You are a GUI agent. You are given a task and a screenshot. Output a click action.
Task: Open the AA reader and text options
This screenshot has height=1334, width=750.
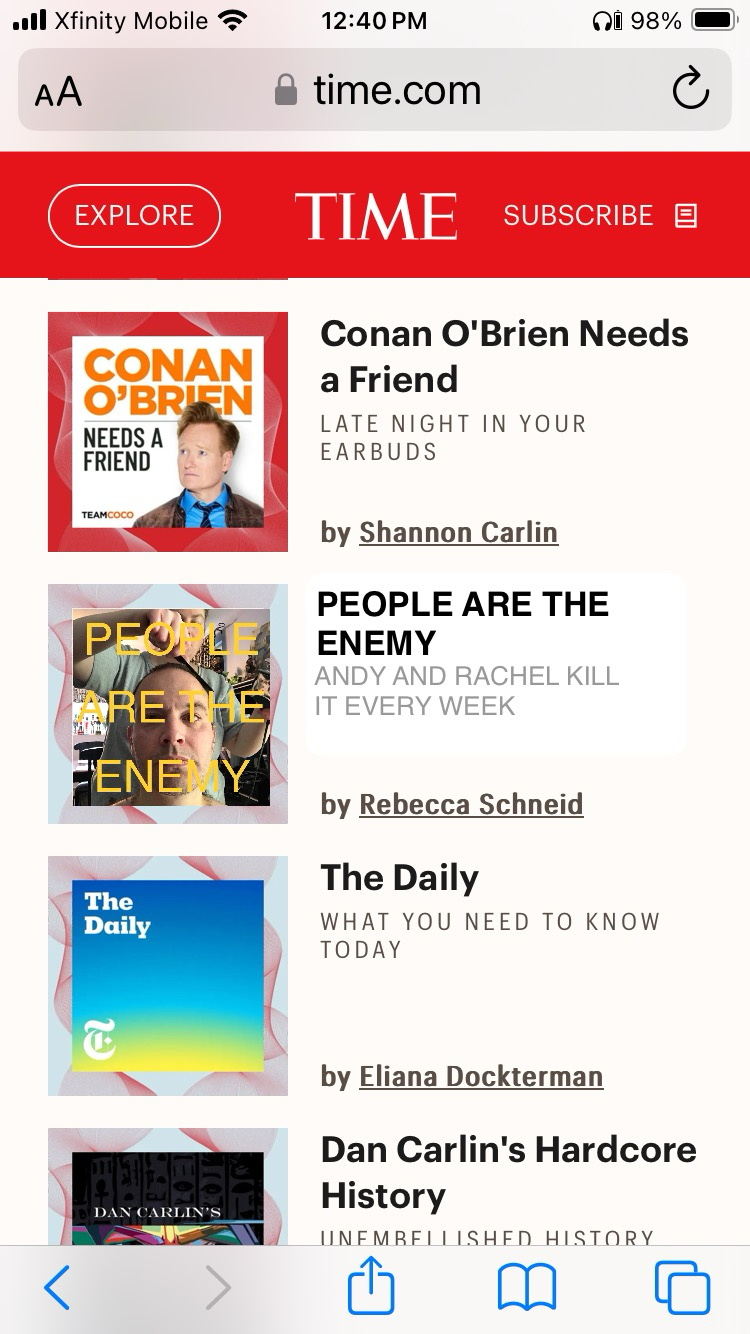coord(58,93)
